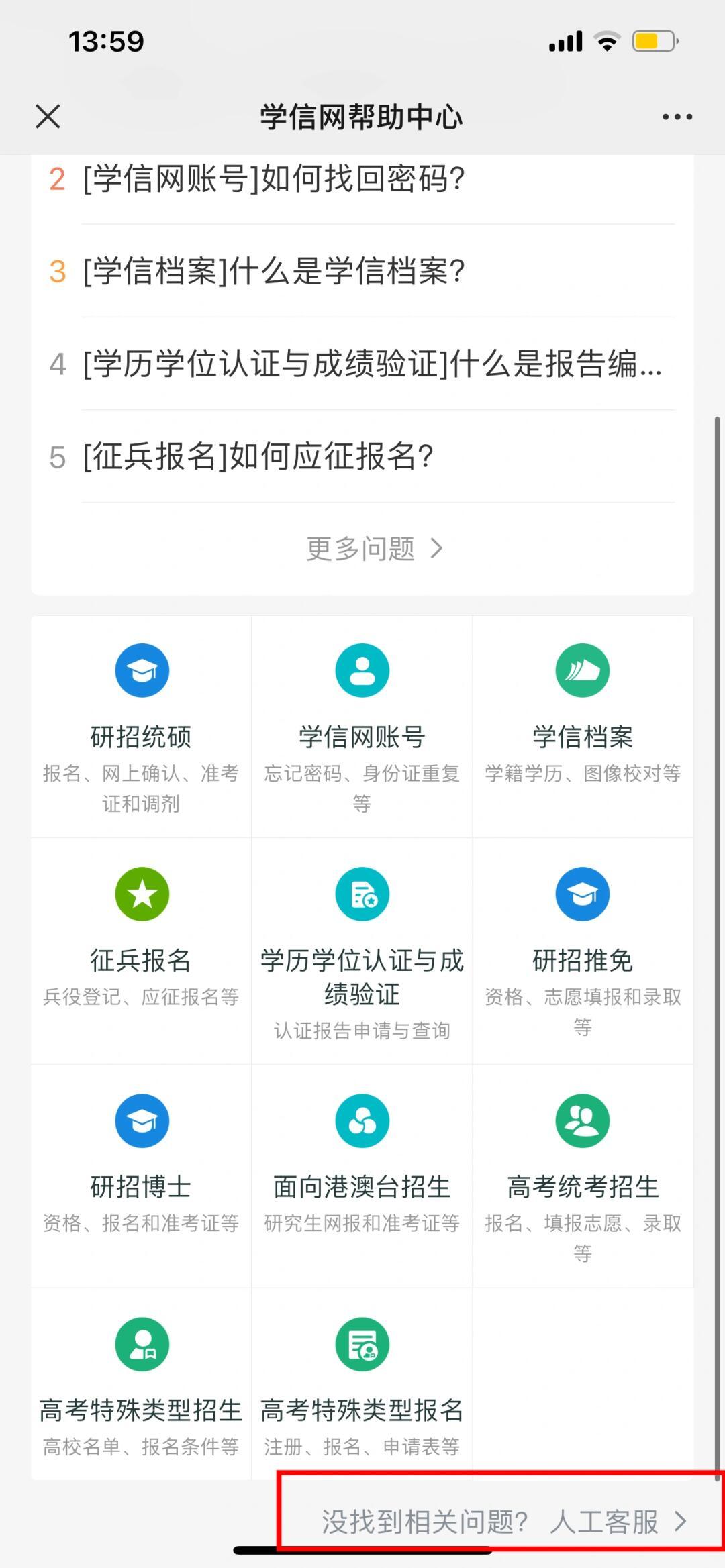Tap the 学信档案 green book icon
725x1568 pixels.
point(583,670)
